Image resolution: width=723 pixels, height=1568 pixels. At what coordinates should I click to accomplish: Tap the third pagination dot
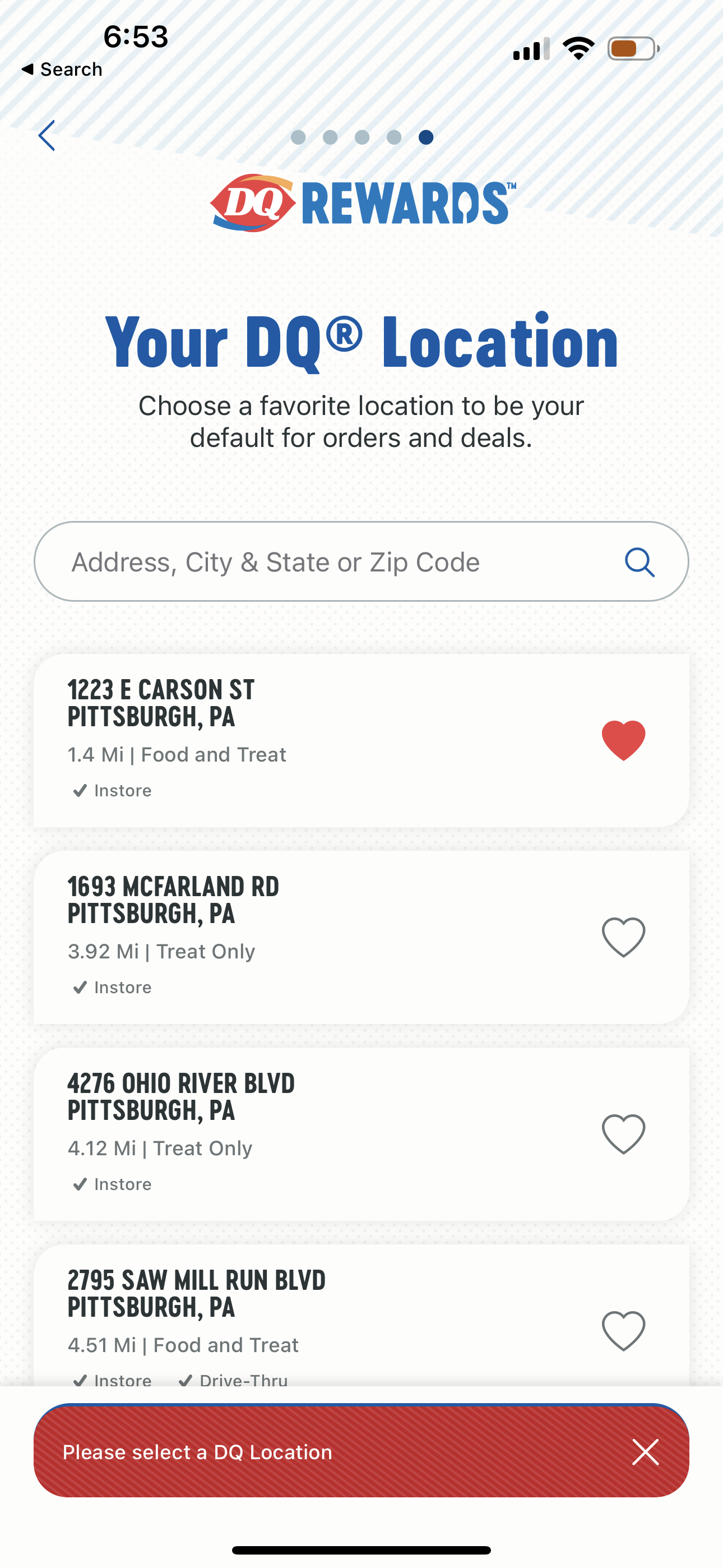pos(361,137)
